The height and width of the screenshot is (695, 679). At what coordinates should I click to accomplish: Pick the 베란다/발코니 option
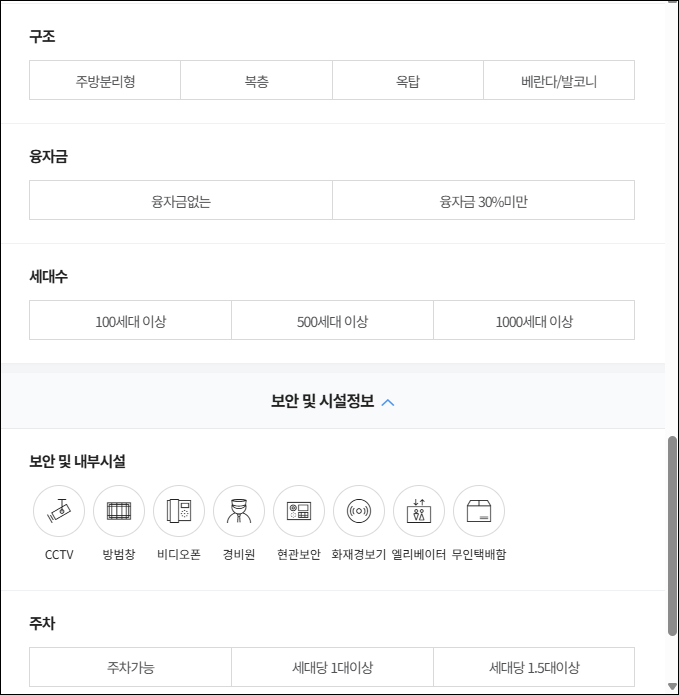pyautogui.click(x=558, y=81)
